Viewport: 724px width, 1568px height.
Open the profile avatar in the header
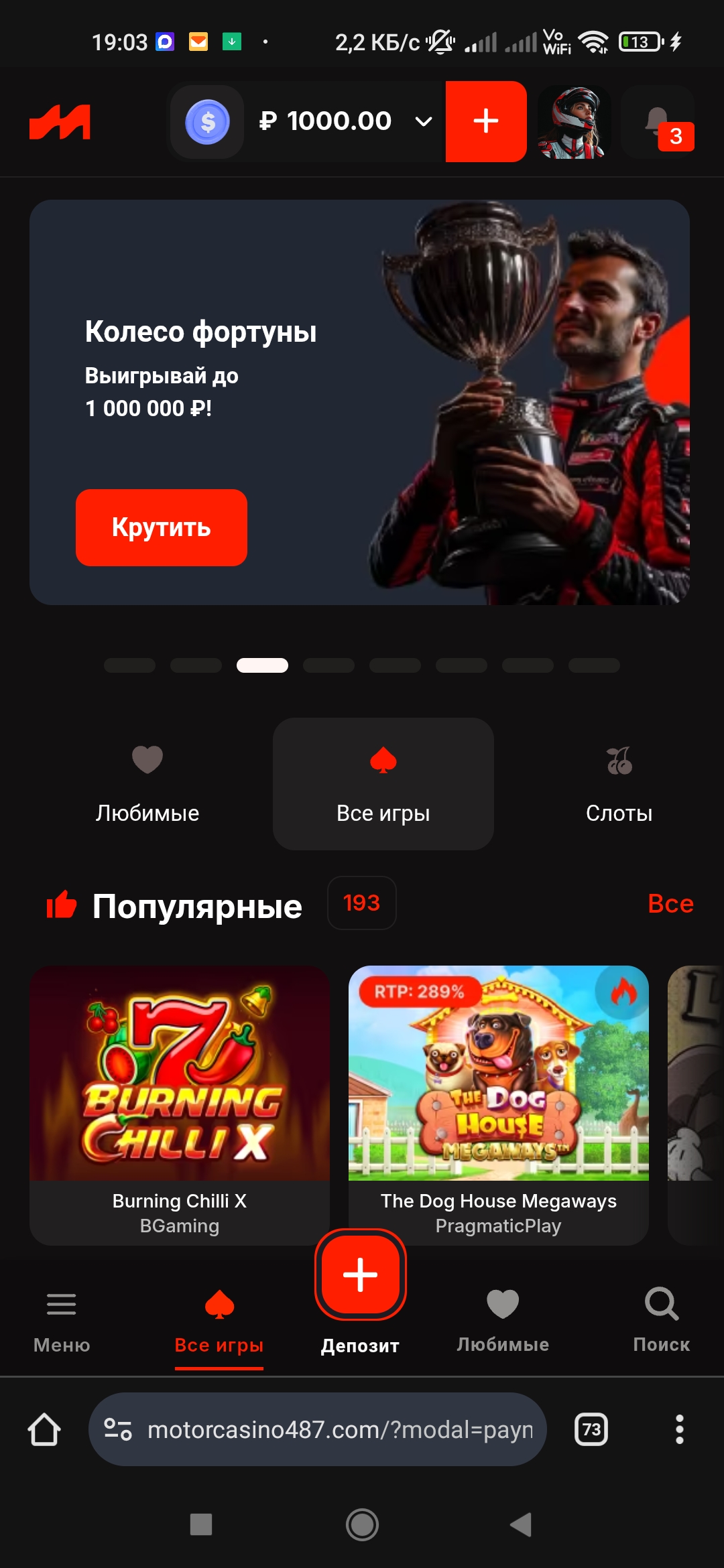[x=574, y=121]
